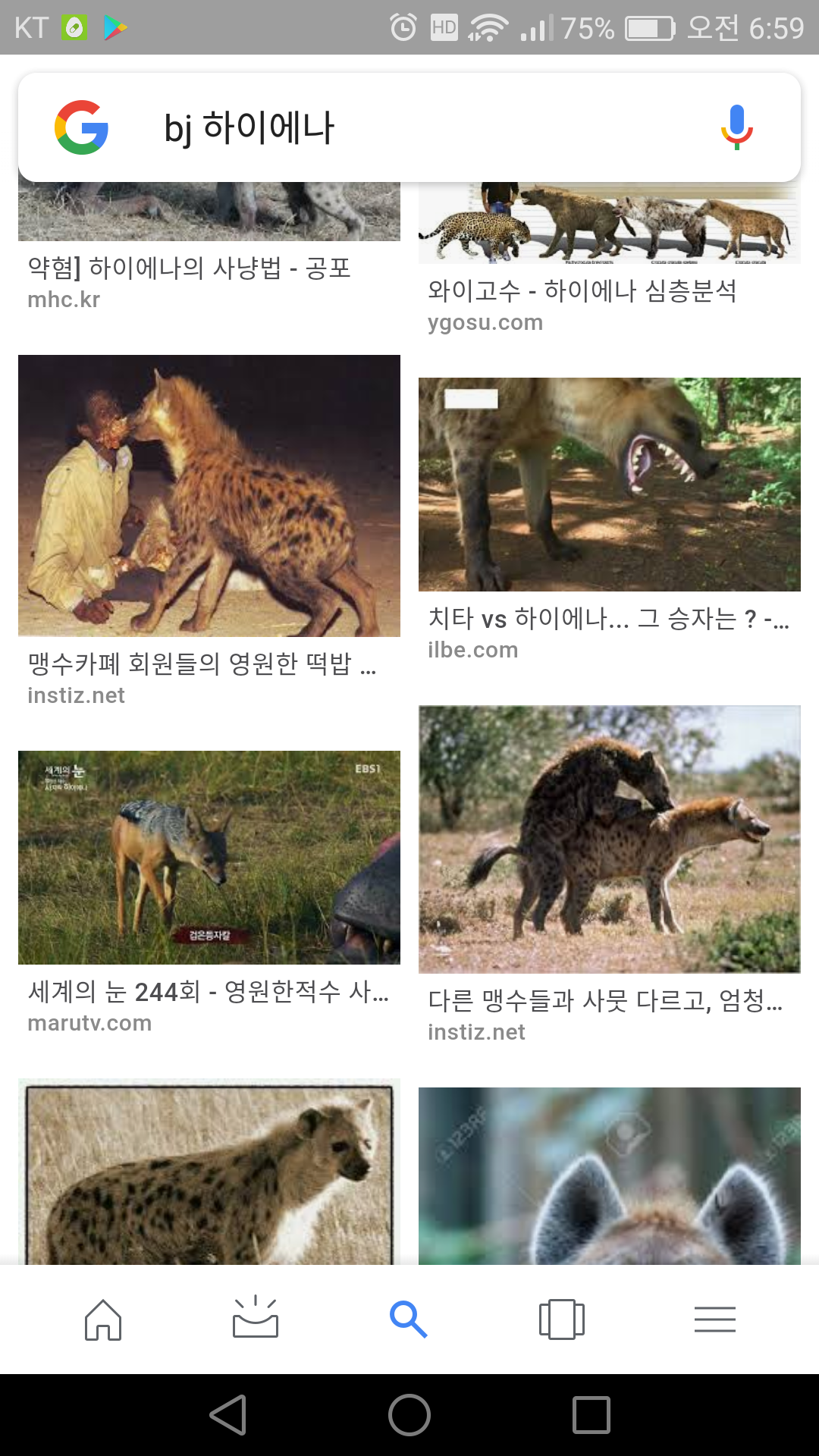Viewport: 819px width, 1456px height.
Task: Open the 다른 맹수들과 사뭇 다르고 instiz.net result
Action: click(x=609, y=839)
